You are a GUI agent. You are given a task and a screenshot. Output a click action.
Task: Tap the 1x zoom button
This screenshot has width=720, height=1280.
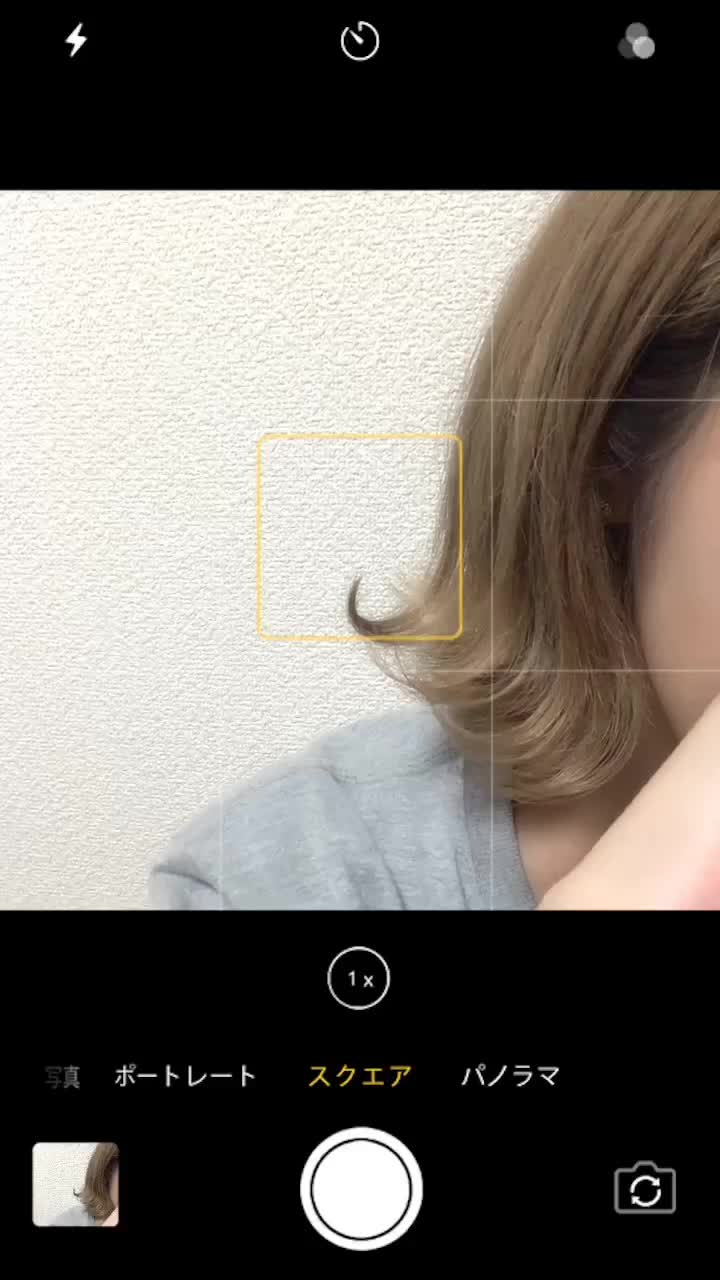coord(359,978)
